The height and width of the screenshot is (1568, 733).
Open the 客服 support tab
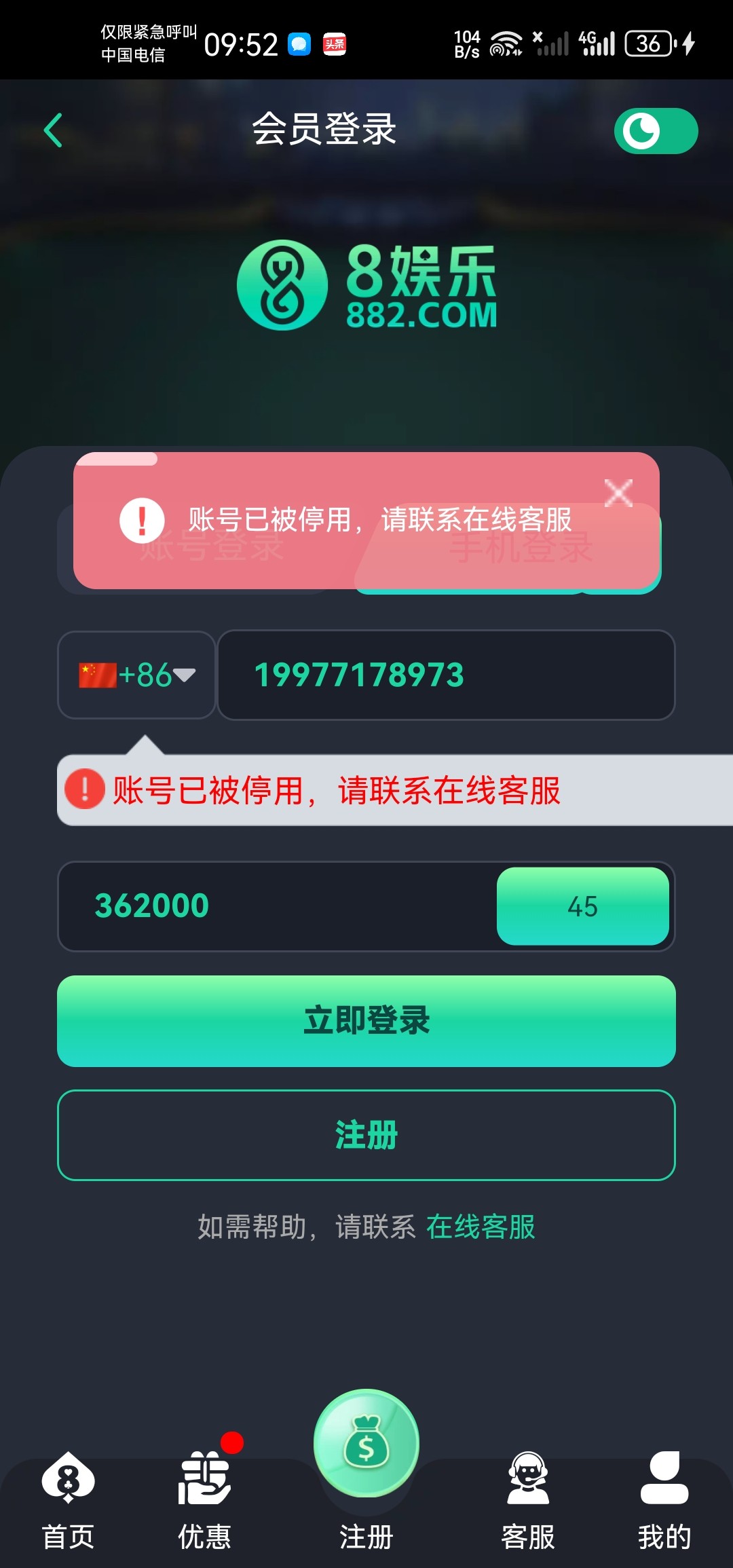pos(528,1500)
